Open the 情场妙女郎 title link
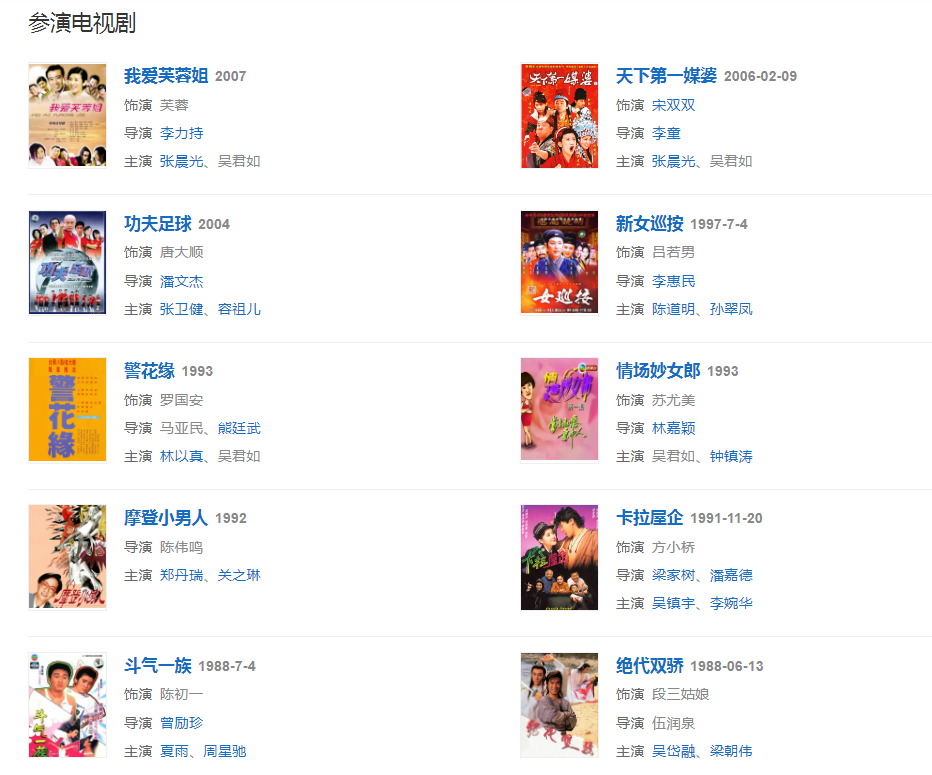This screenshot has height=775, width=932. pyautogui.click(x=657, y=371)
